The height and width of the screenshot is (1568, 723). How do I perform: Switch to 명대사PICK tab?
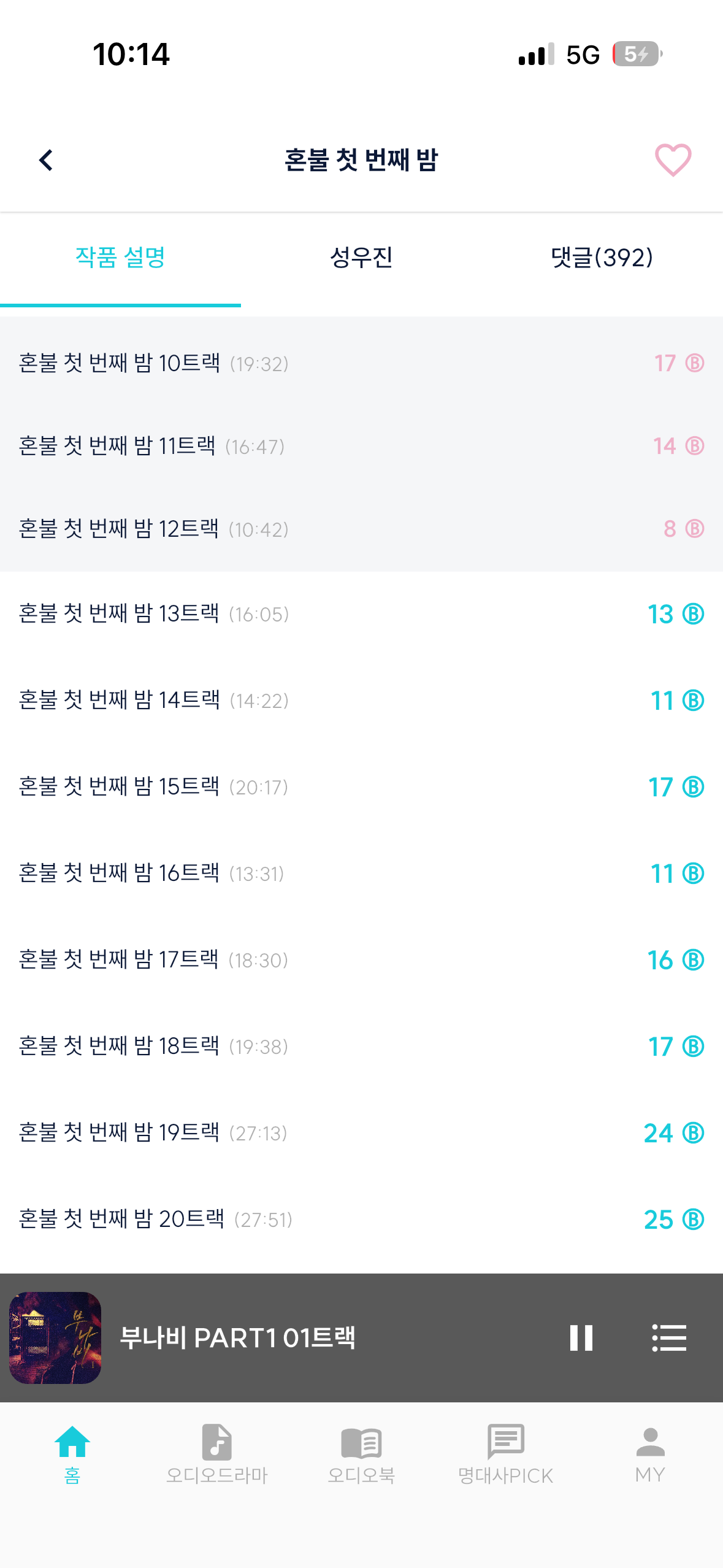tap(506, 1454)
